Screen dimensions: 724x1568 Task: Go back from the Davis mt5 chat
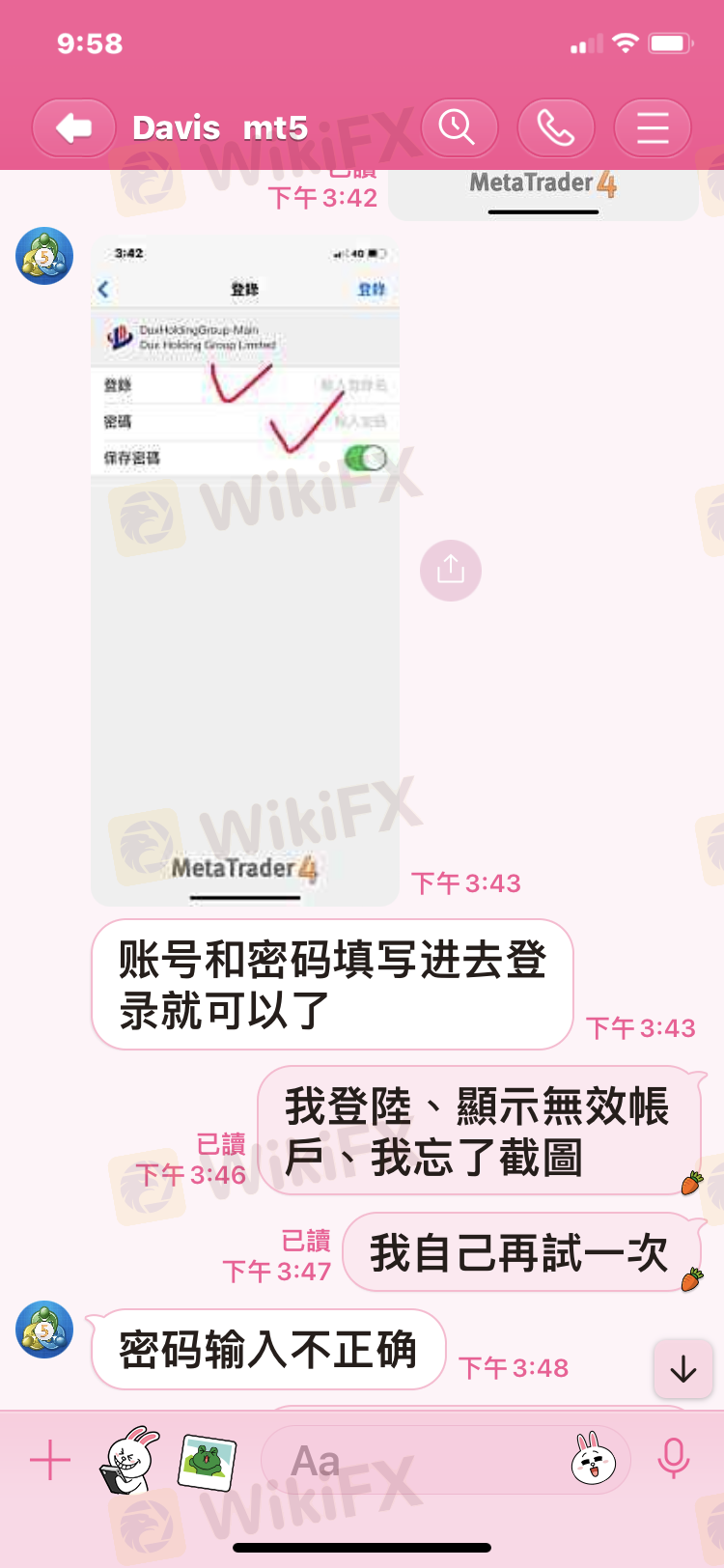click(74, 127)
